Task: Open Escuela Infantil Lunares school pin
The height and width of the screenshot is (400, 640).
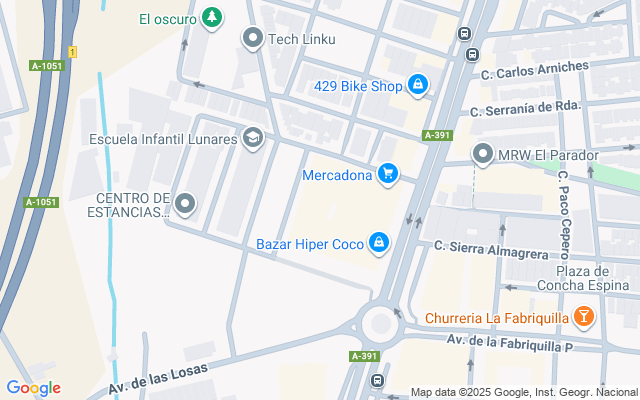Action: (253, 137)
